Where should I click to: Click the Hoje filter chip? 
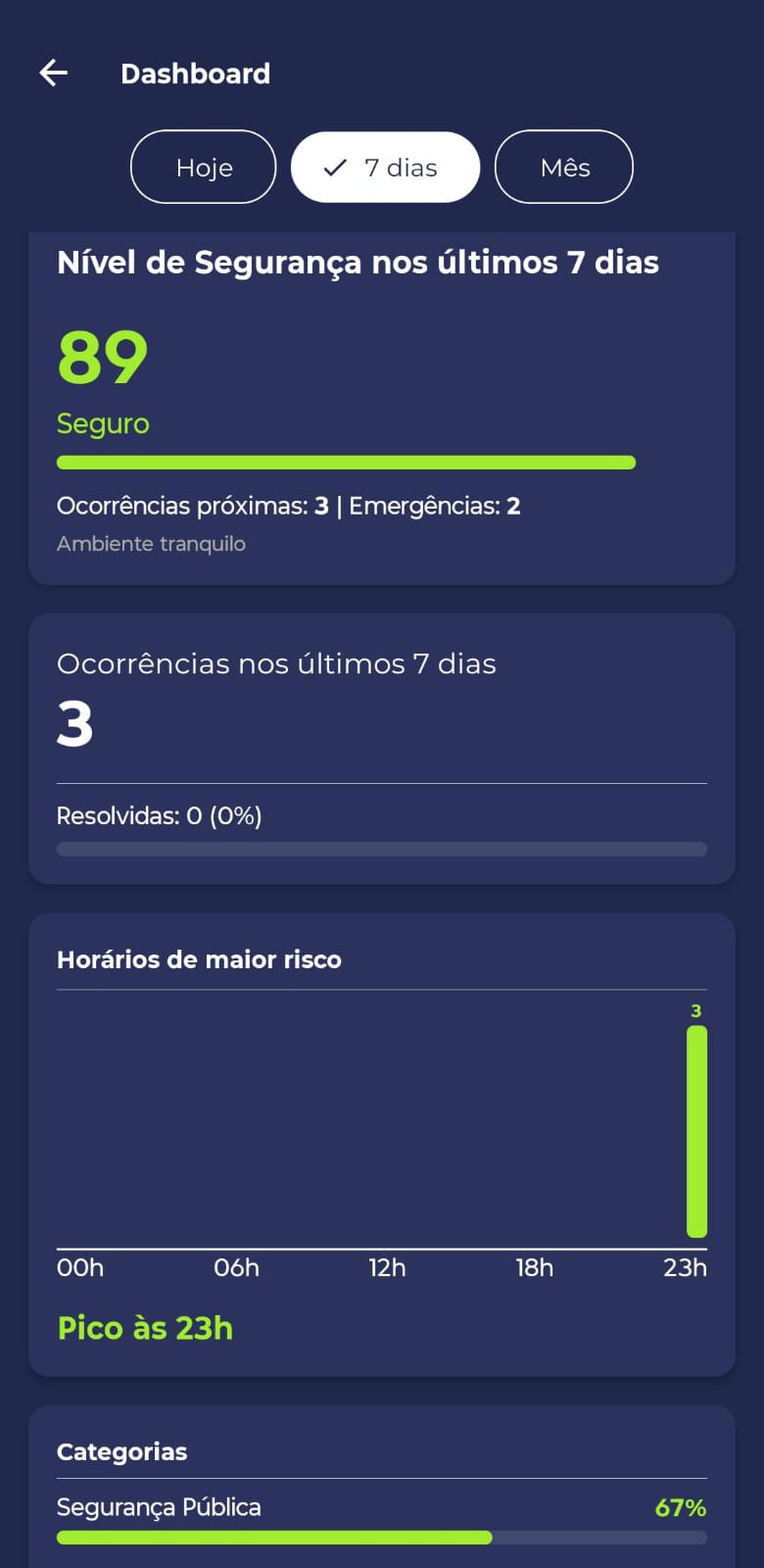[x=203, y=168]
